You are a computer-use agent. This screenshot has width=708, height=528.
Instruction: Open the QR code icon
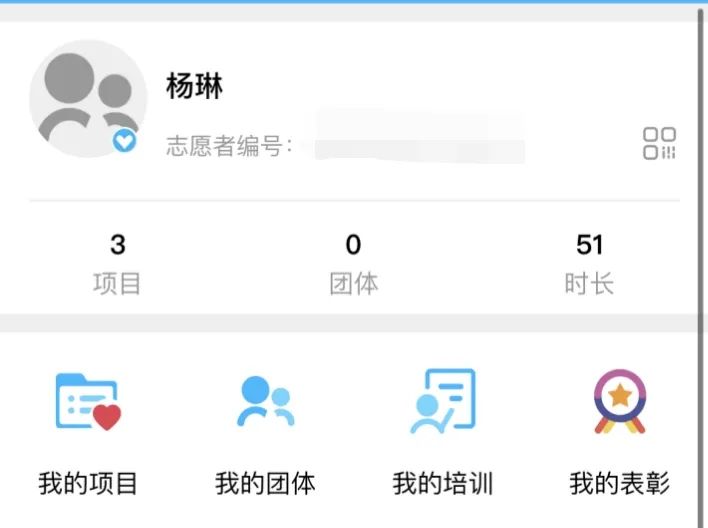[x=659, y=143]
